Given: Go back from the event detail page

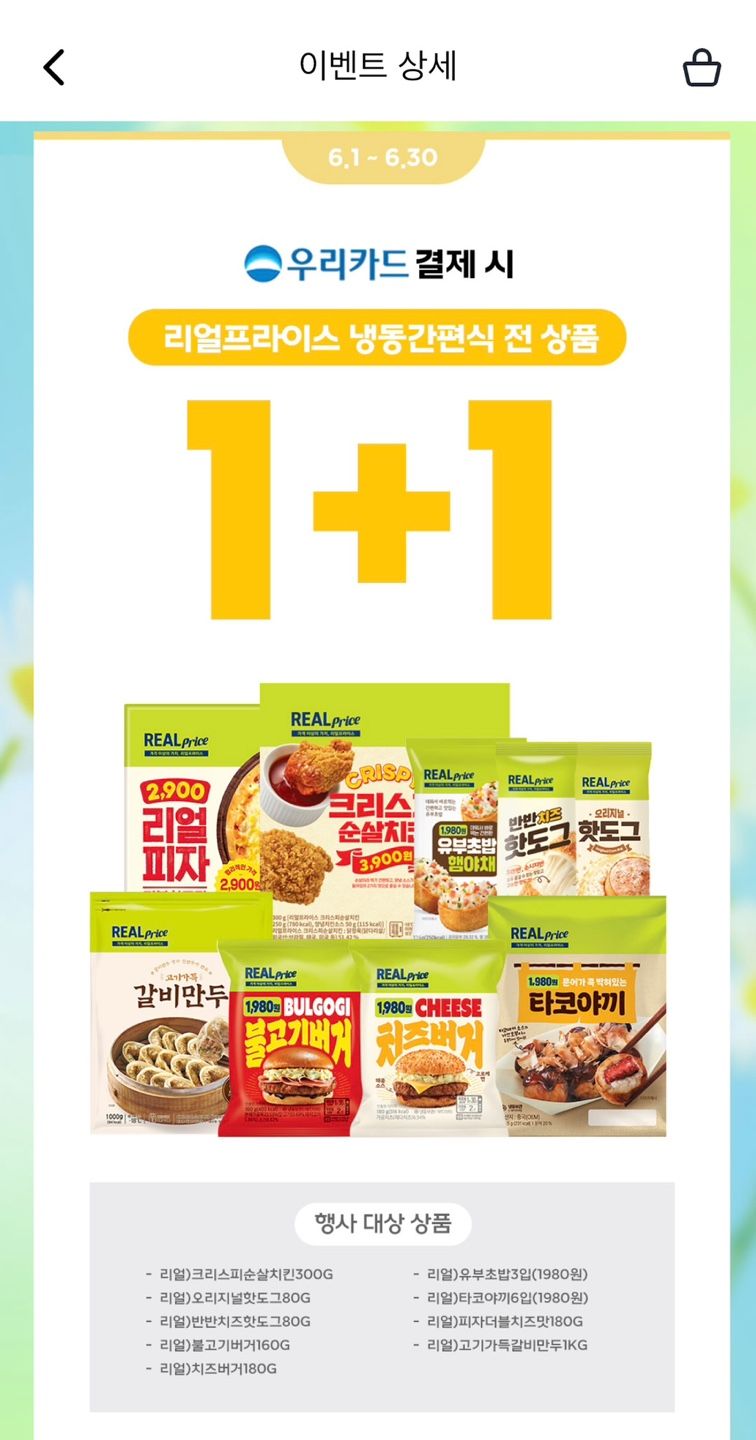Looking at the screenshot, I should (x=54, y=67).
